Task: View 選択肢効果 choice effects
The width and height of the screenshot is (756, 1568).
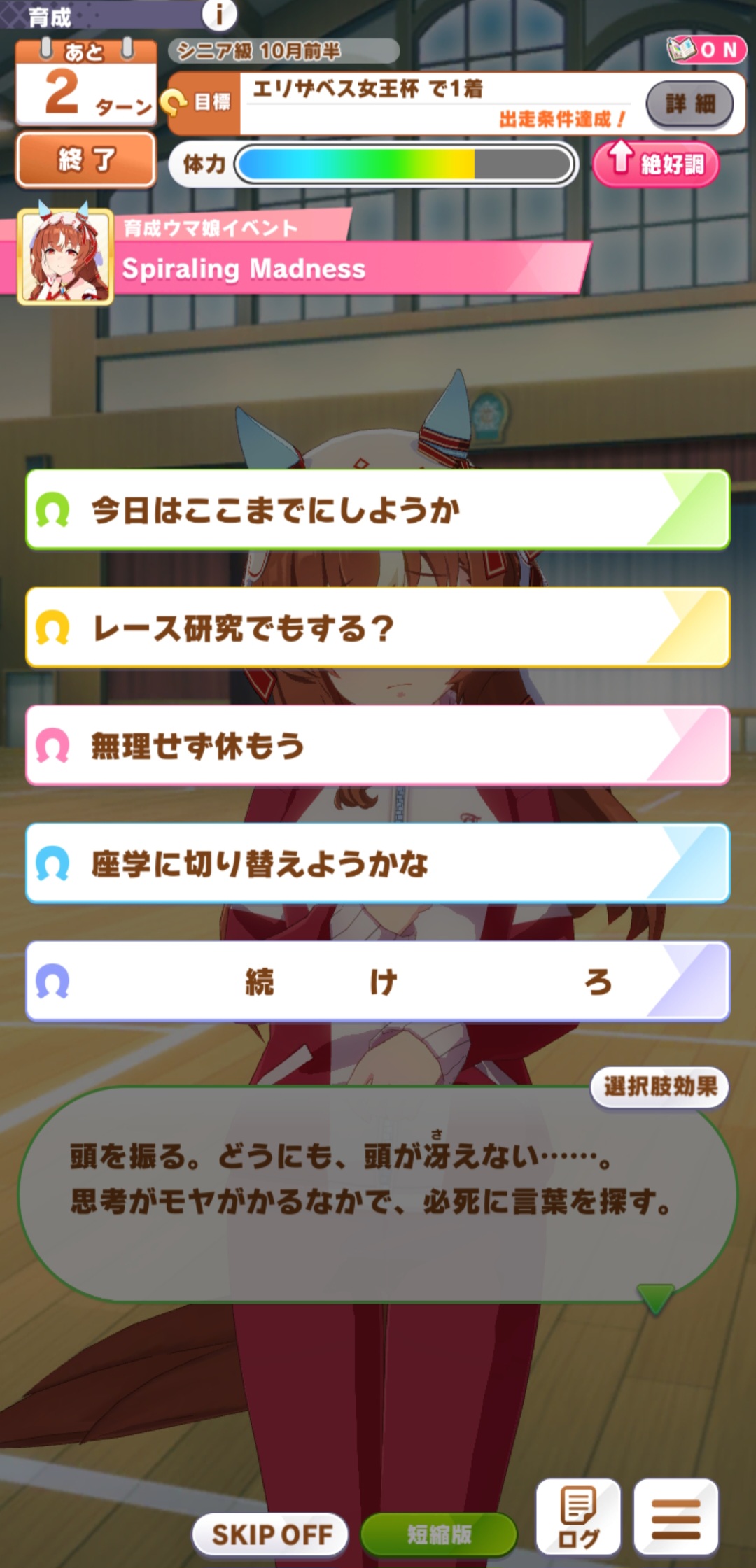Action: pos(659,1087)
